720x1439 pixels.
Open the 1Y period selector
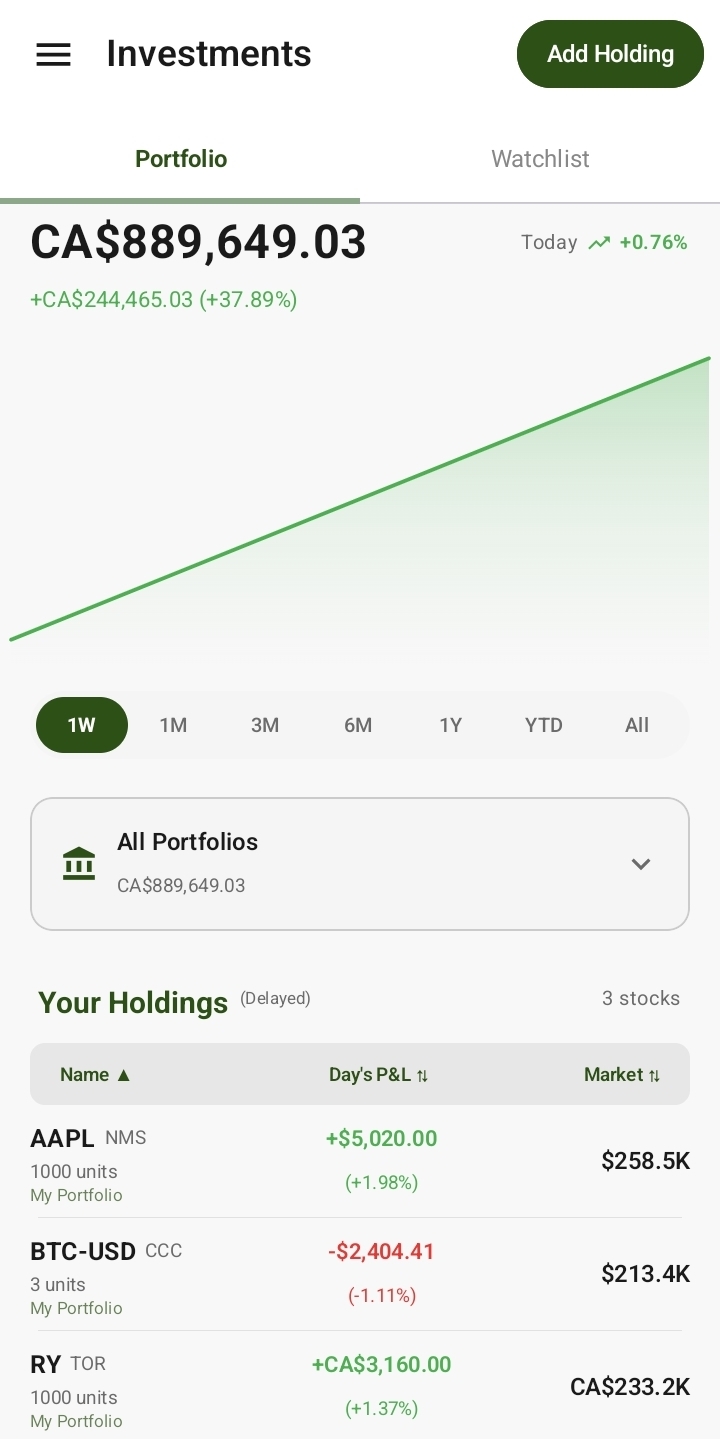450,724
